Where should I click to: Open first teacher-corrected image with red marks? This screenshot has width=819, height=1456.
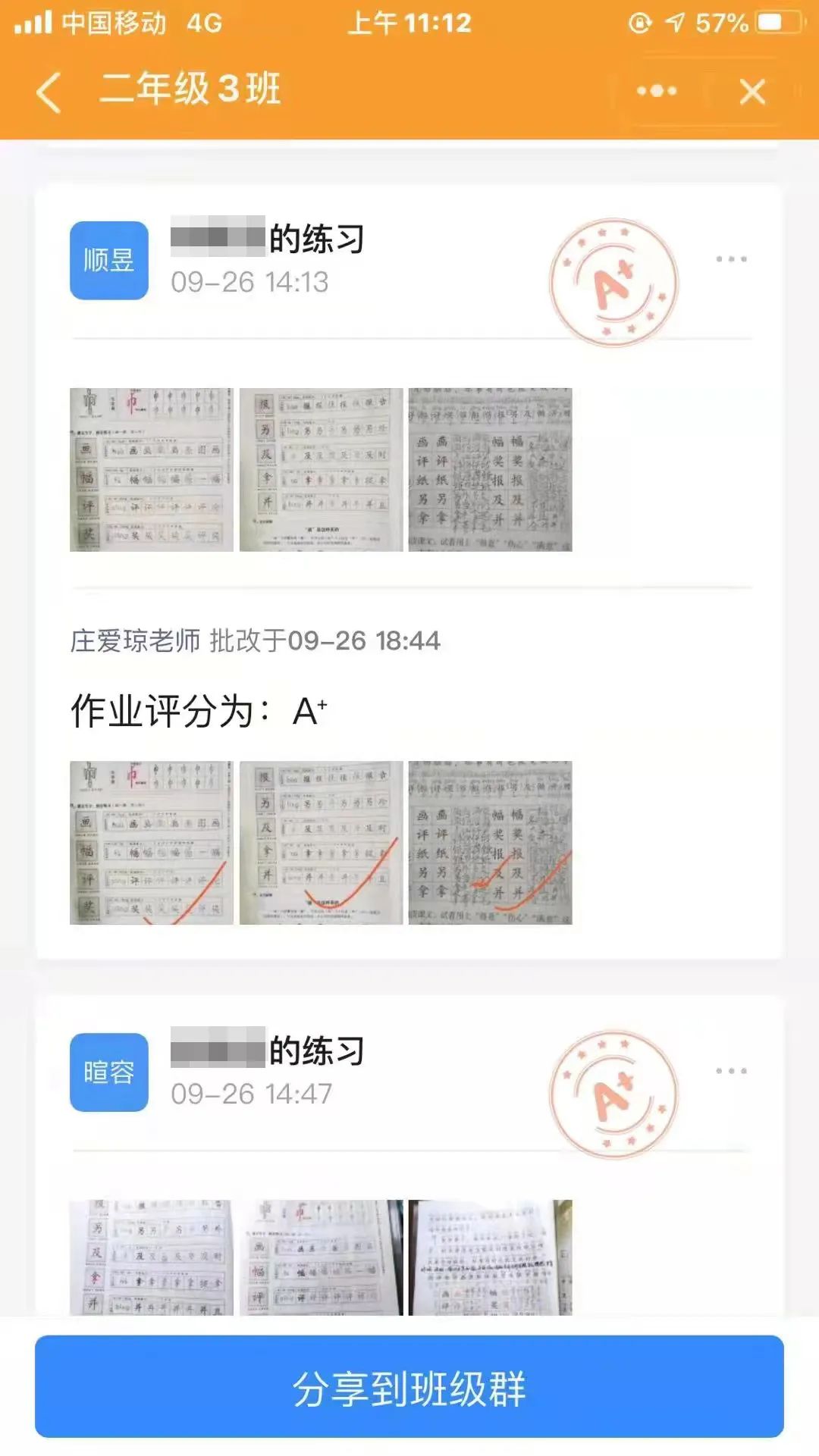coord(151,842)
